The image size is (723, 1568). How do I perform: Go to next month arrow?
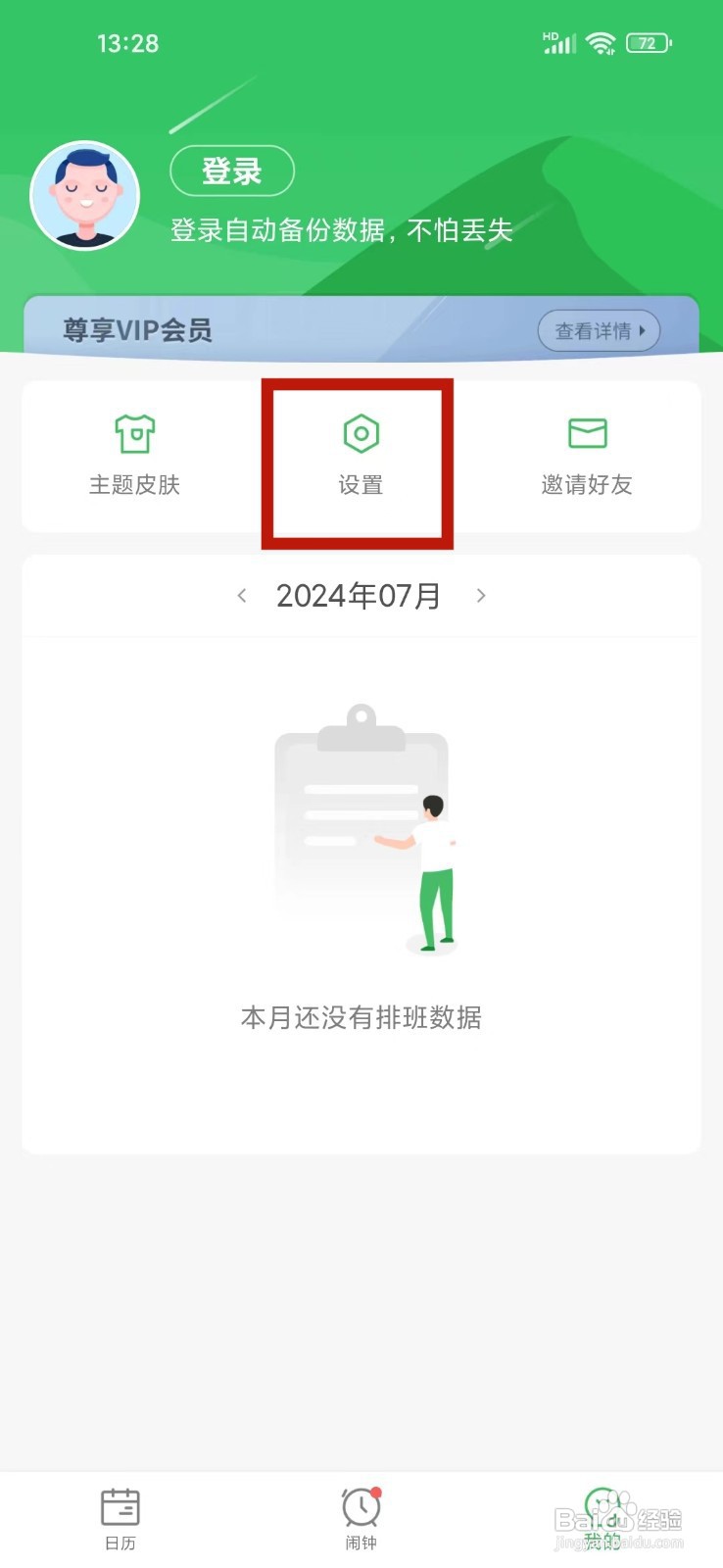click(x=480, y=596)
